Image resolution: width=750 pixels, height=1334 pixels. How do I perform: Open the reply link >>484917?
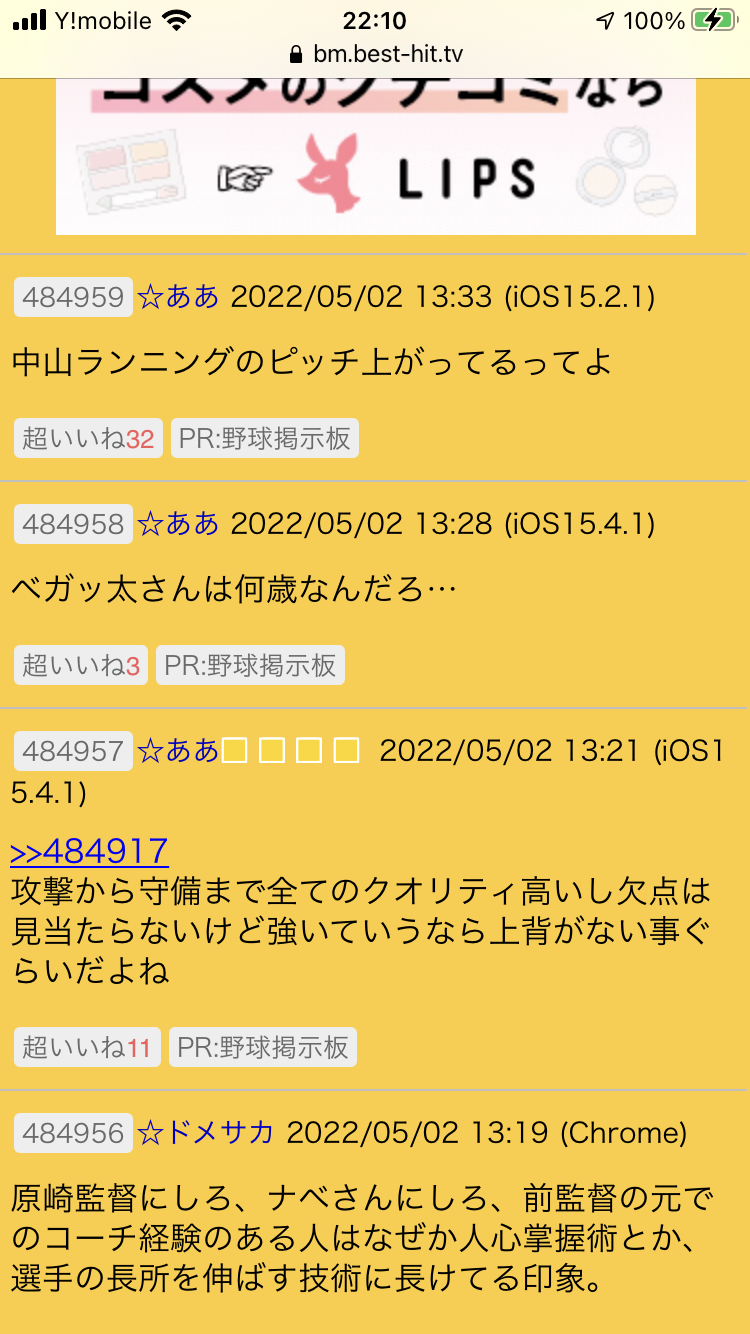pyautogui.click(x=90, y=851)
